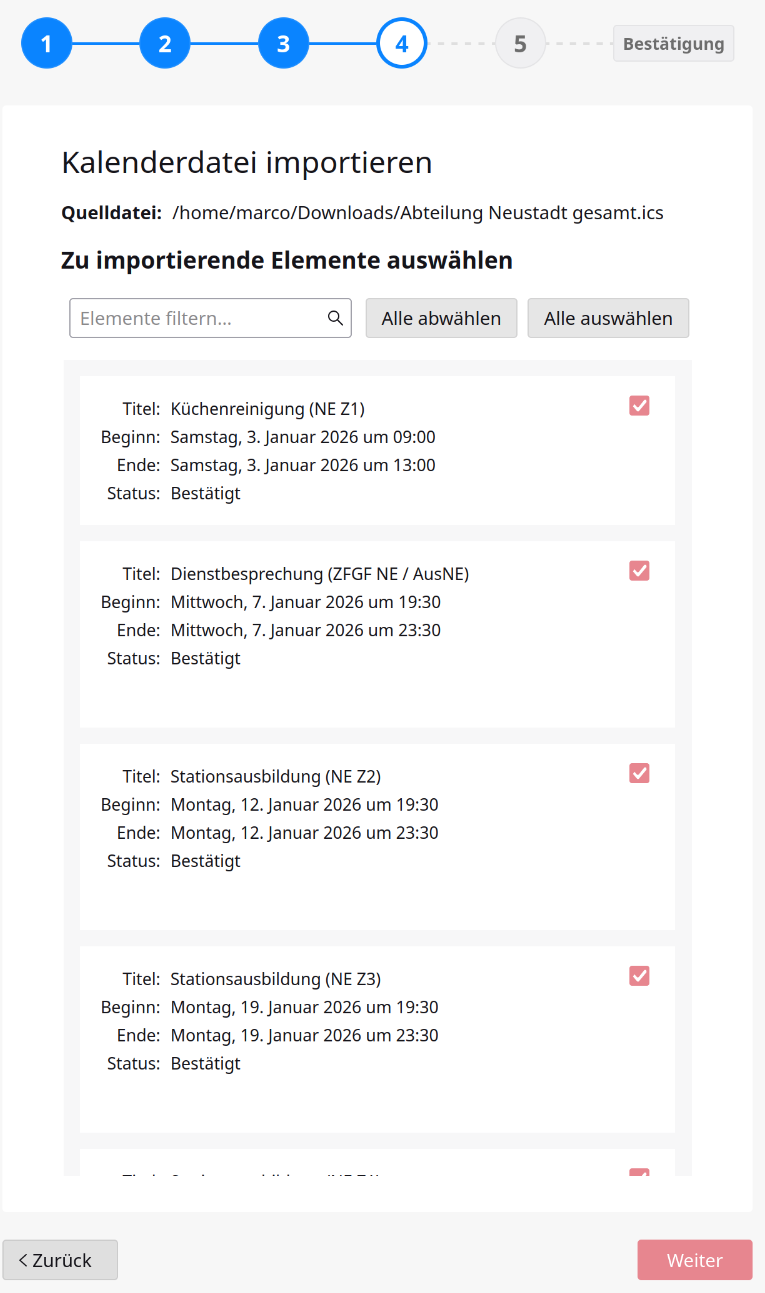Jump back to step 2

coord(165,44)
